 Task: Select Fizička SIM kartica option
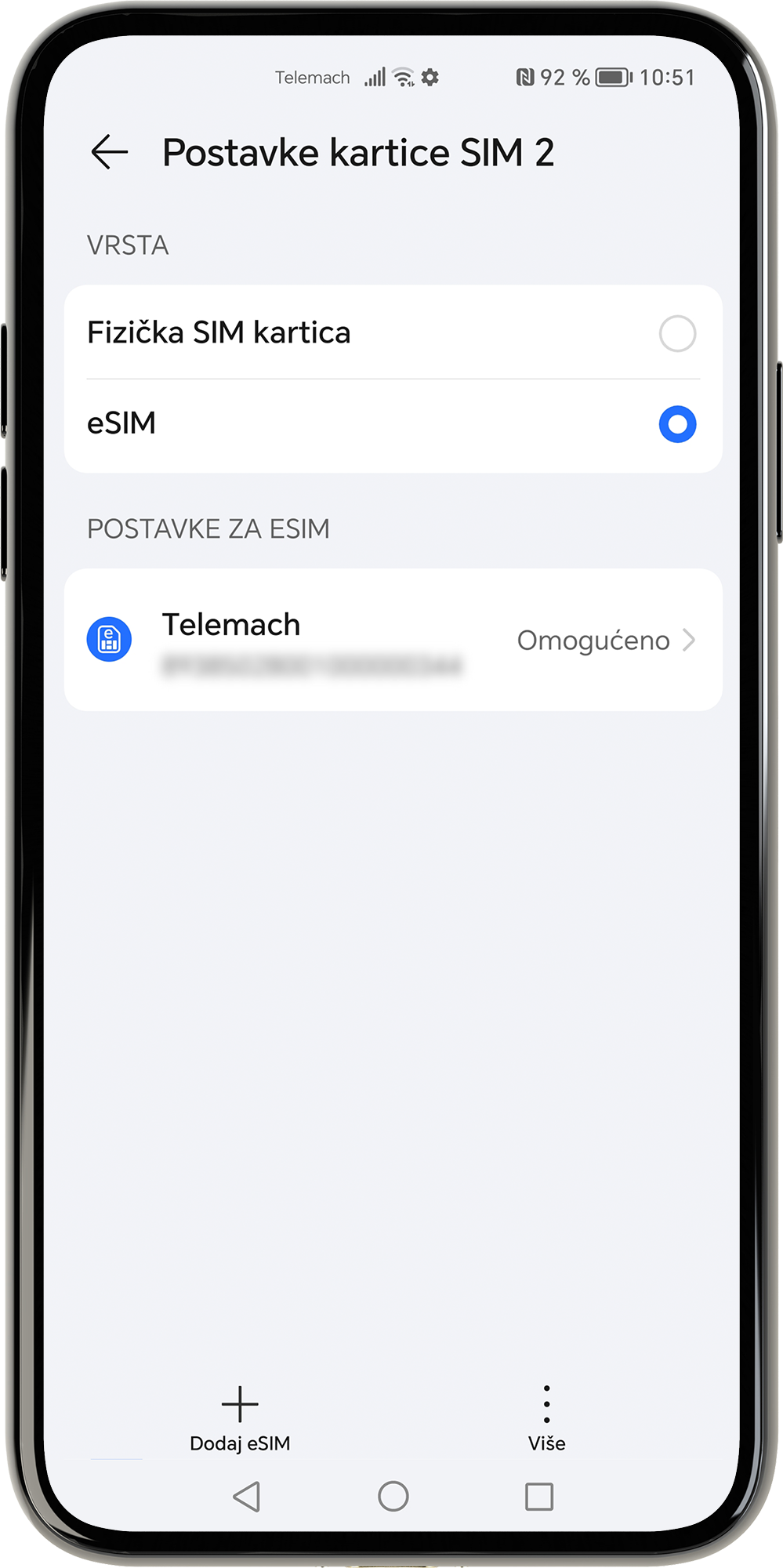click(677, 334)
